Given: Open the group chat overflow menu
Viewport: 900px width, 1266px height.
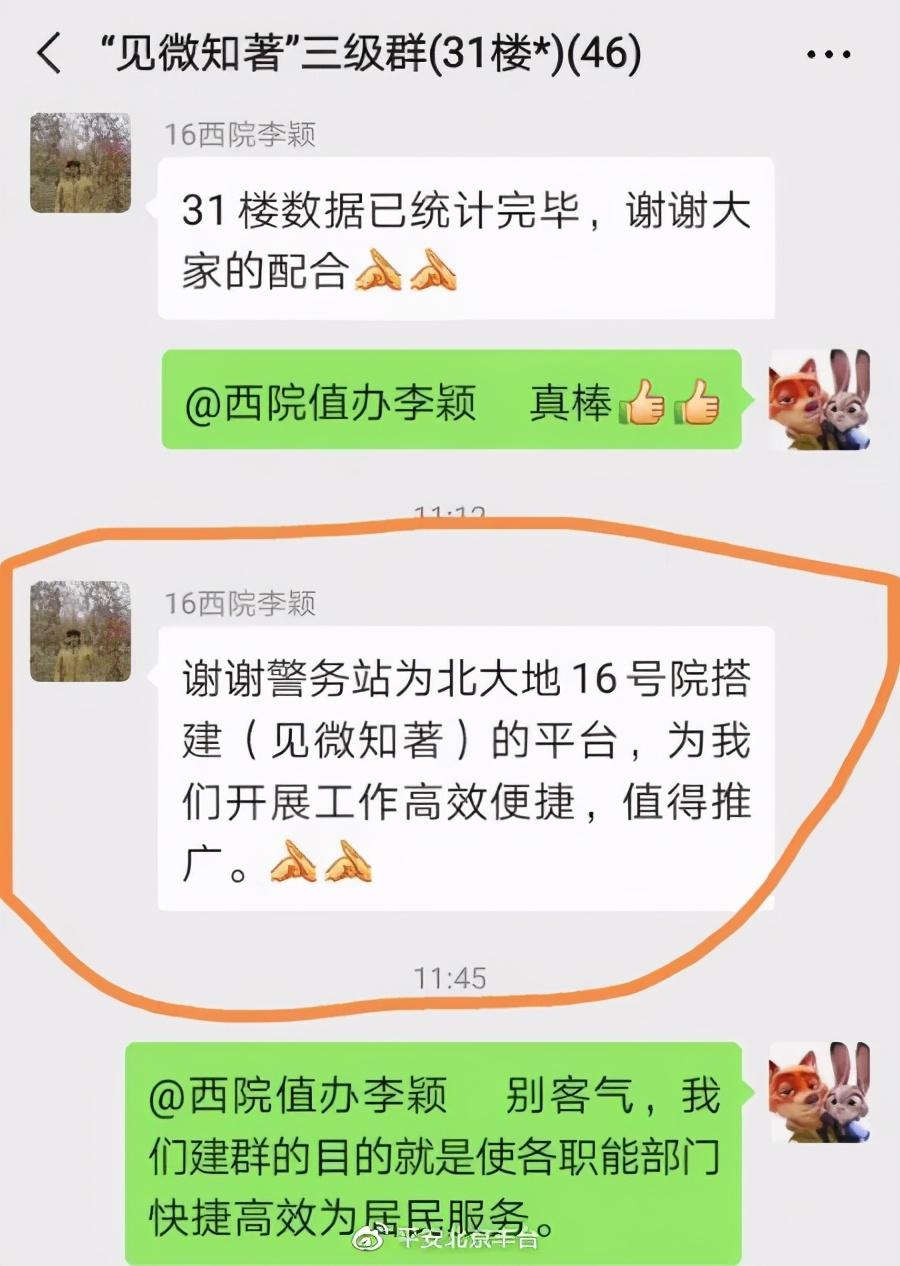Looking at the screenshot, I should coord(828,54).
